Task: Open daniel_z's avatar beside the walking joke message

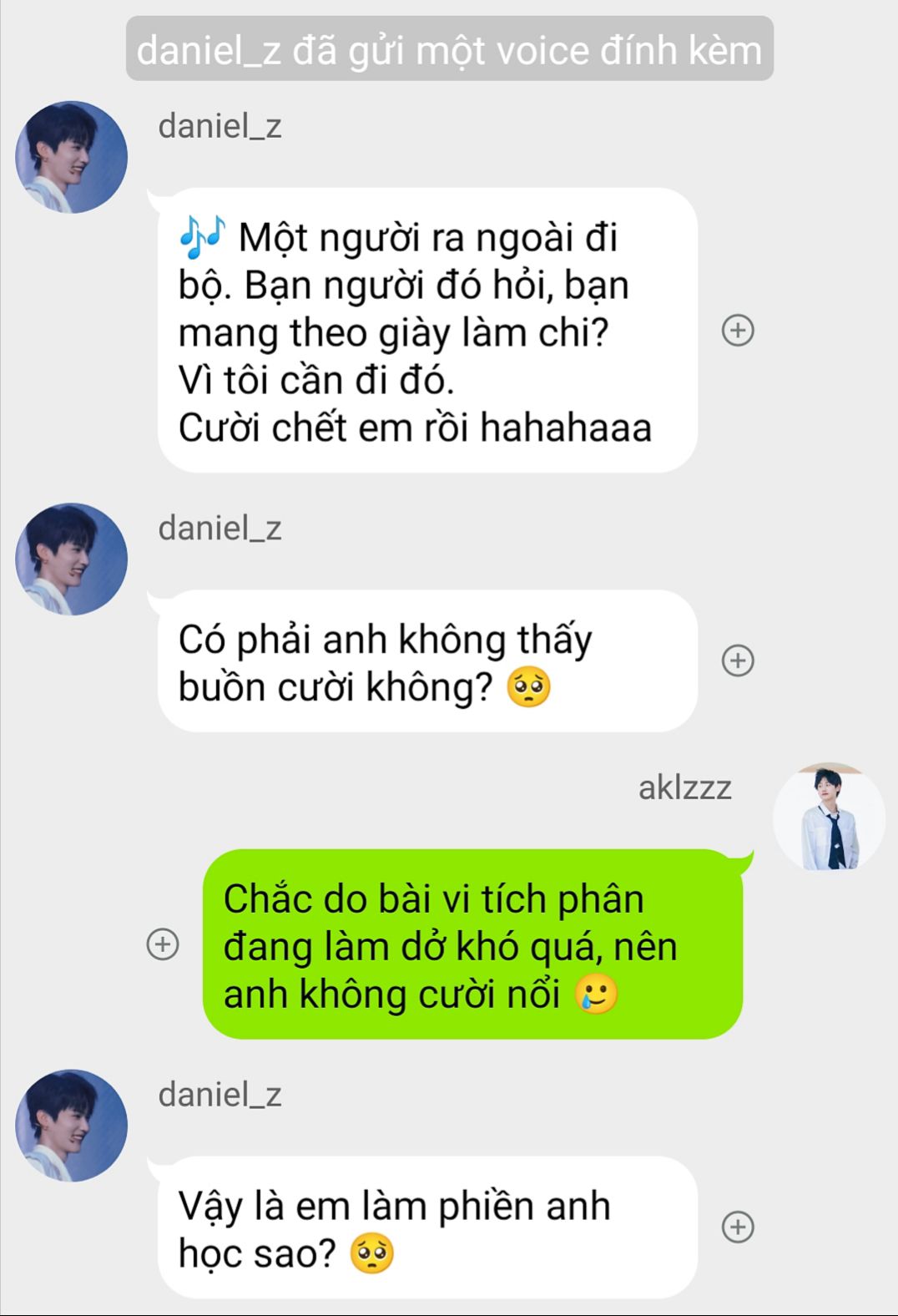Action: [72, 158]
